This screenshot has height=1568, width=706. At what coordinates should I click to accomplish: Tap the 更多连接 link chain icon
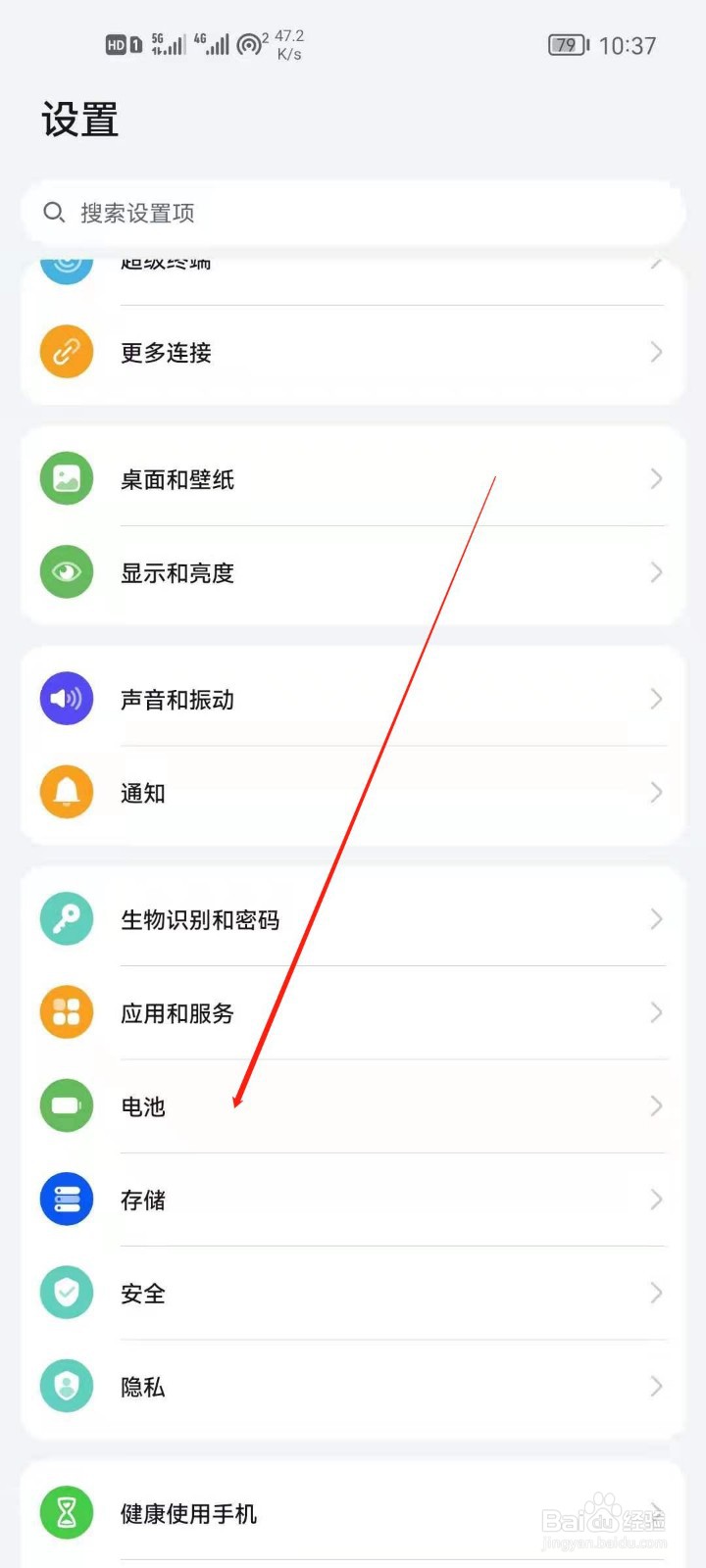click(x=66, y=351)
